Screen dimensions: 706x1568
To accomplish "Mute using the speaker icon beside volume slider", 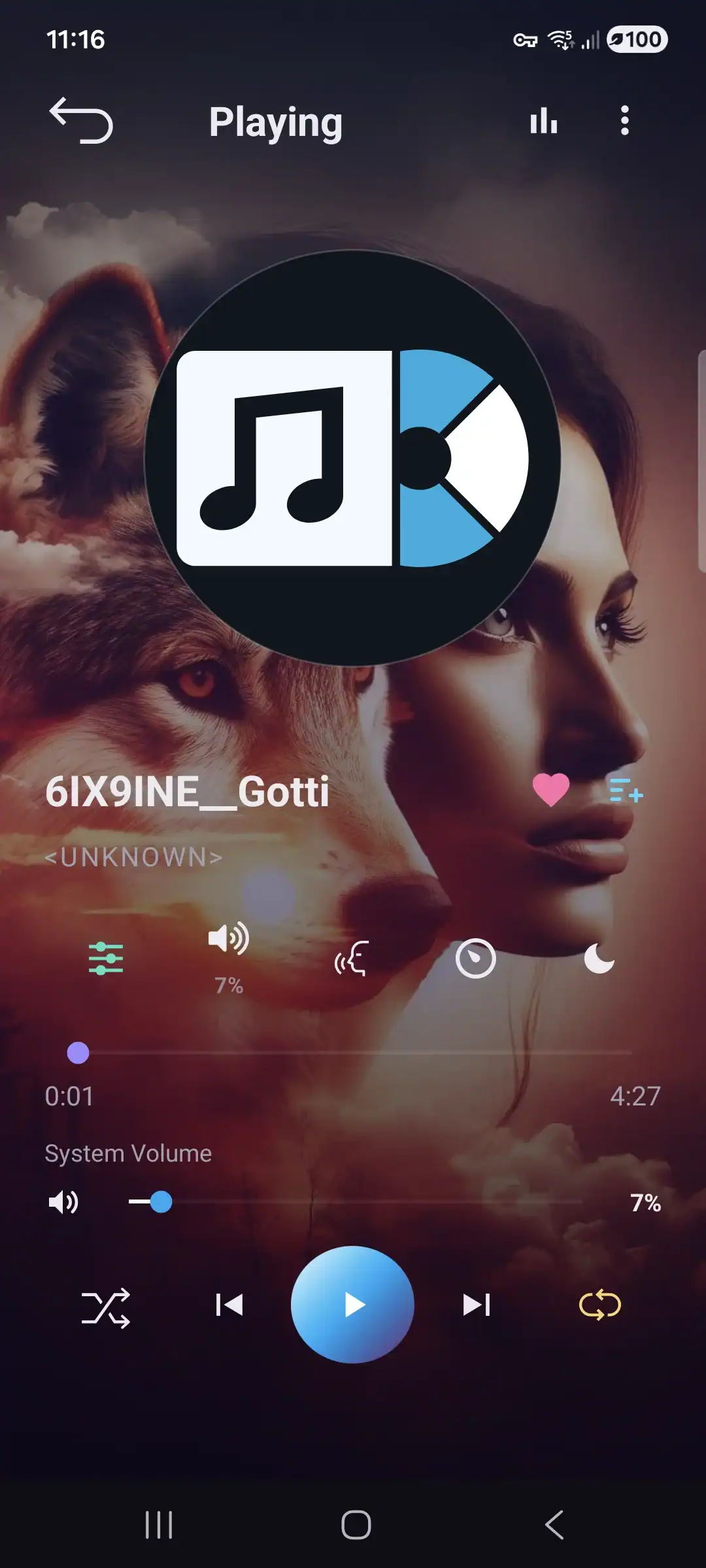I will 62,1202.
